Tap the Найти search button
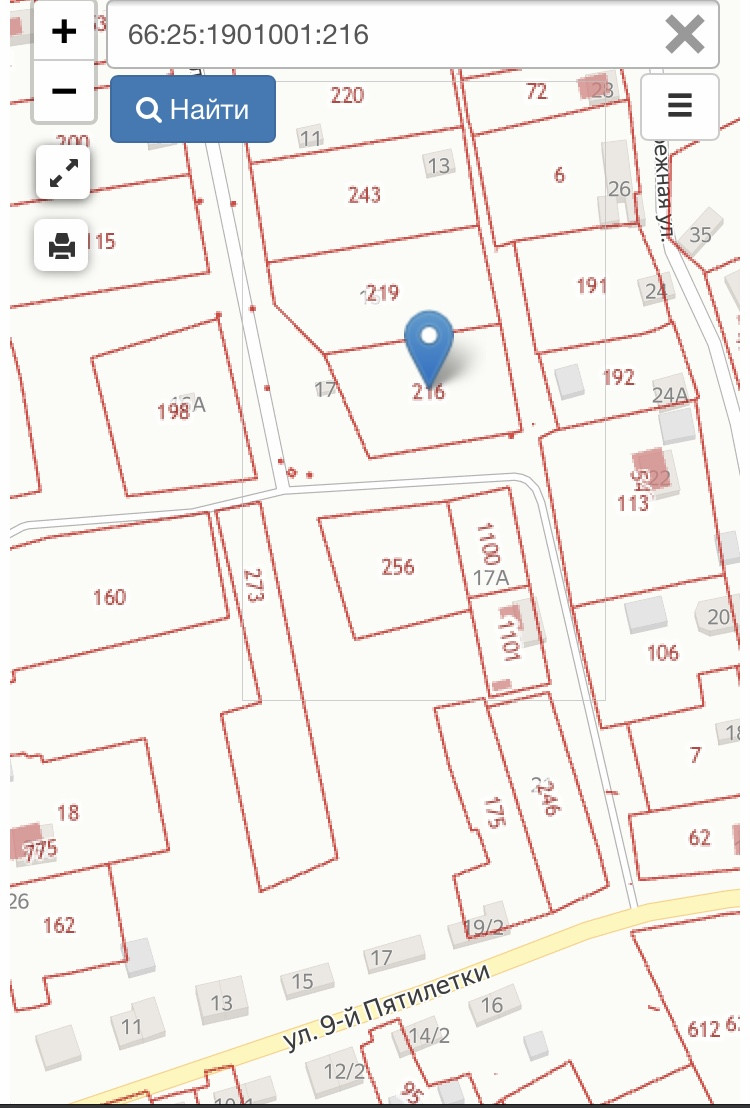The image size is (750, 1108). (193, 109)
